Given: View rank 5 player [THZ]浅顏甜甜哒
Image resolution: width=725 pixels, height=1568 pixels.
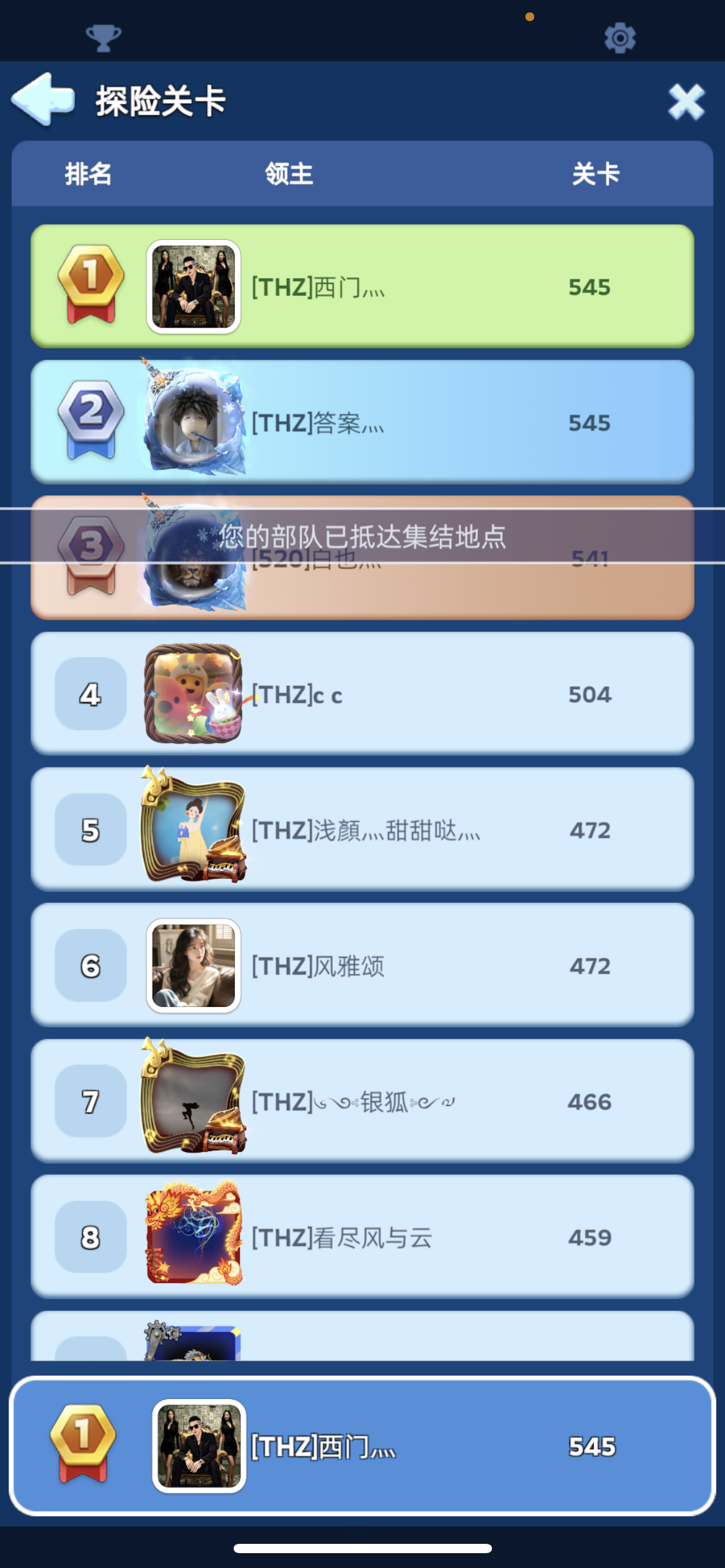Looking at the screenshot, I should point(362,830).
